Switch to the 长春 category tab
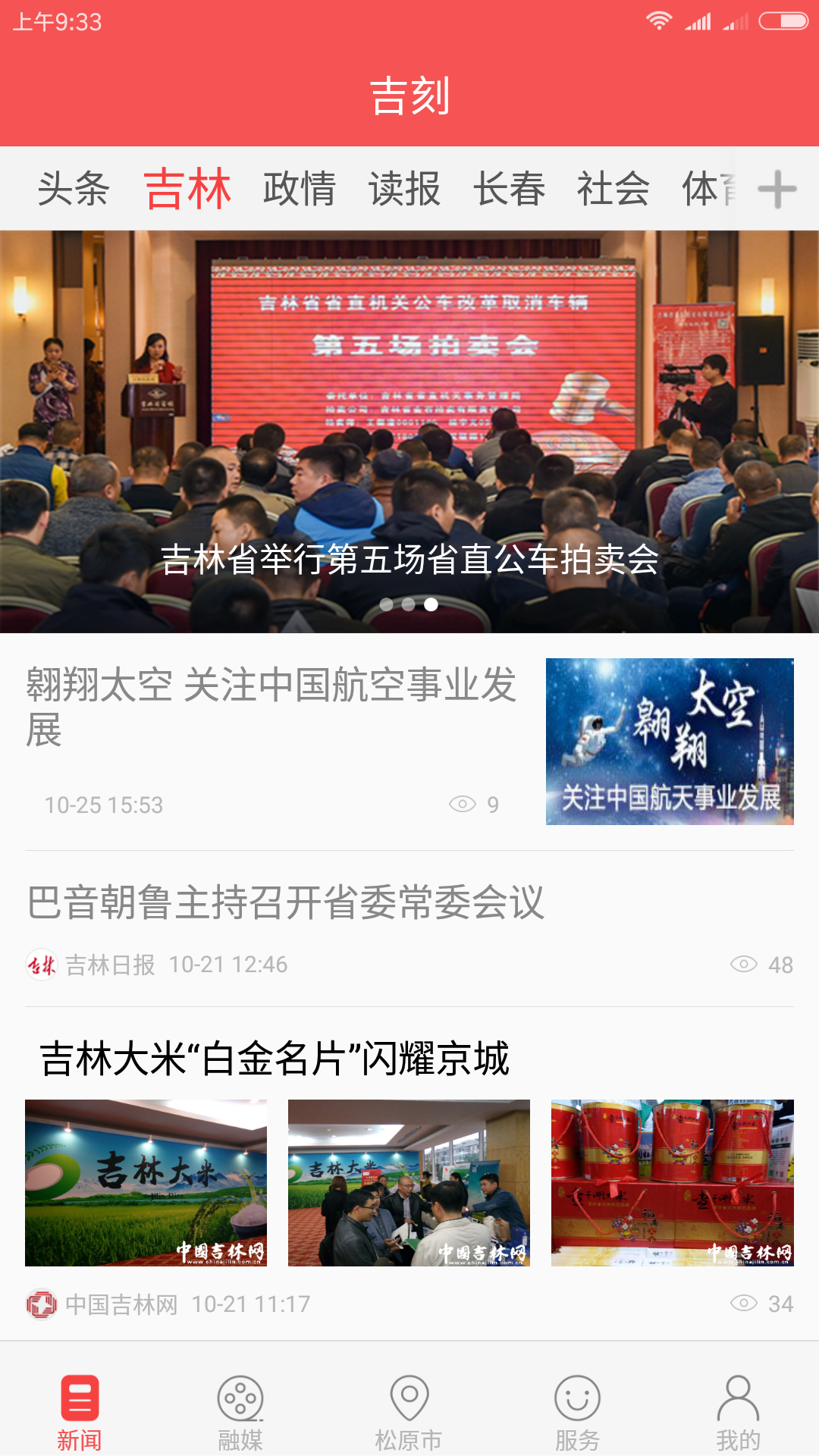 click(509, 188)
